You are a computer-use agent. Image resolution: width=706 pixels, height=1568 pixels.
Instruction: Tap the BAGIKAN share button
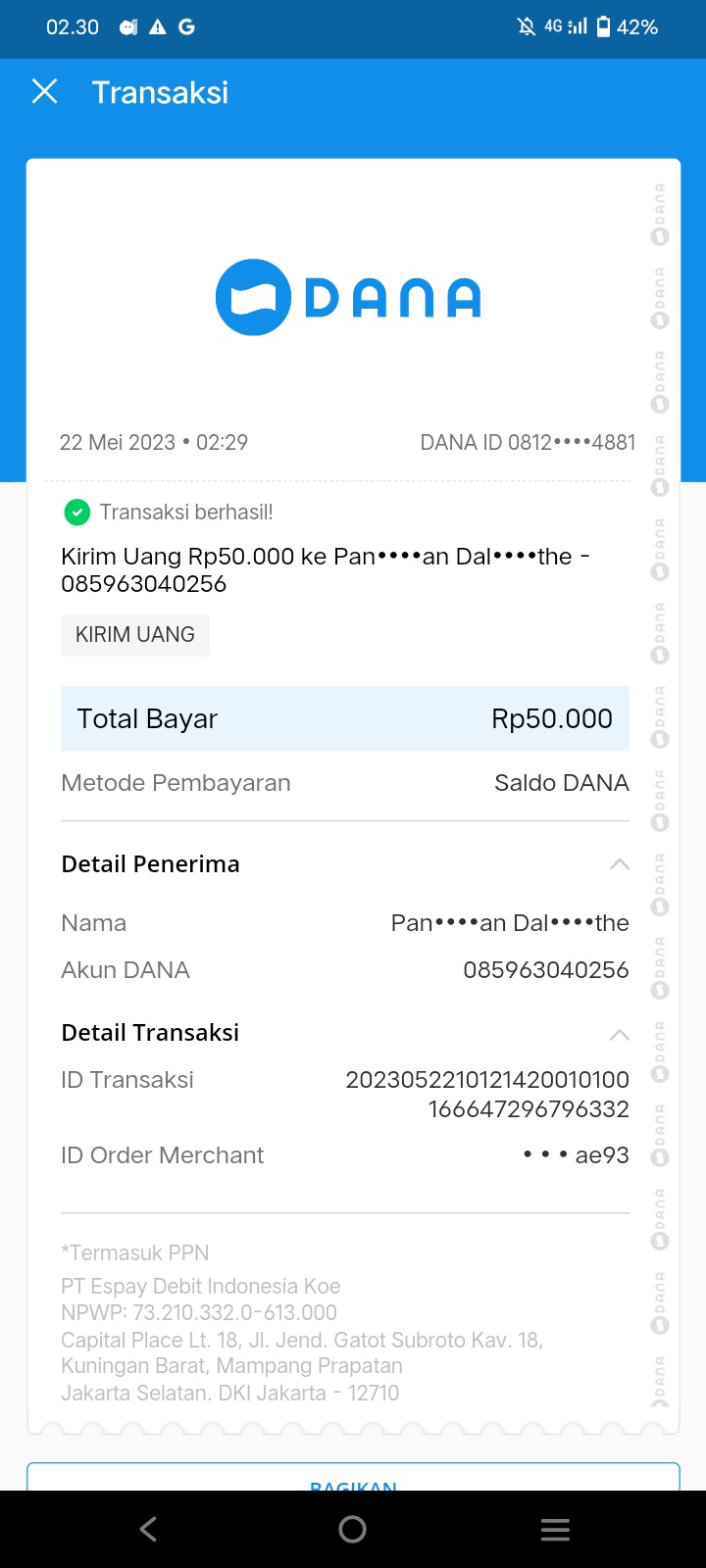tap(353, 1477)
